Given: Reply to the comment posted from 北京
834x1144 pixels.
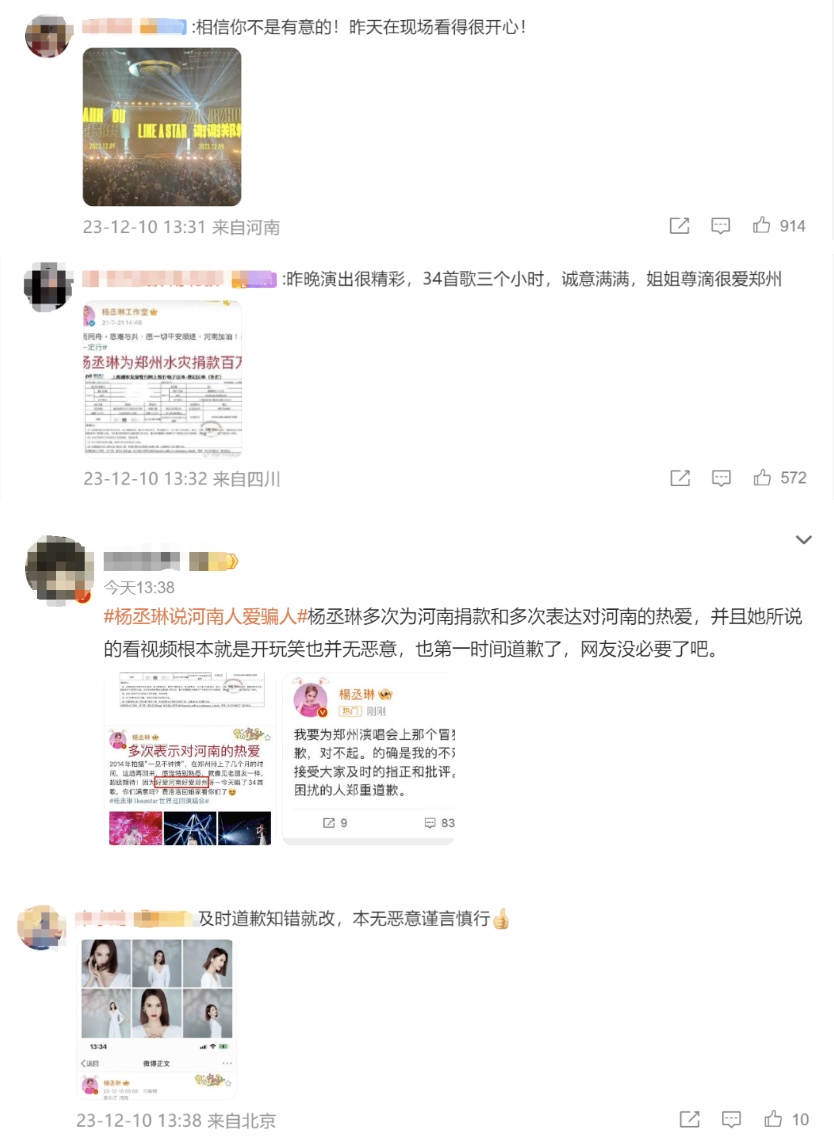Looking at the screenshot, I should coord(731,1120).
